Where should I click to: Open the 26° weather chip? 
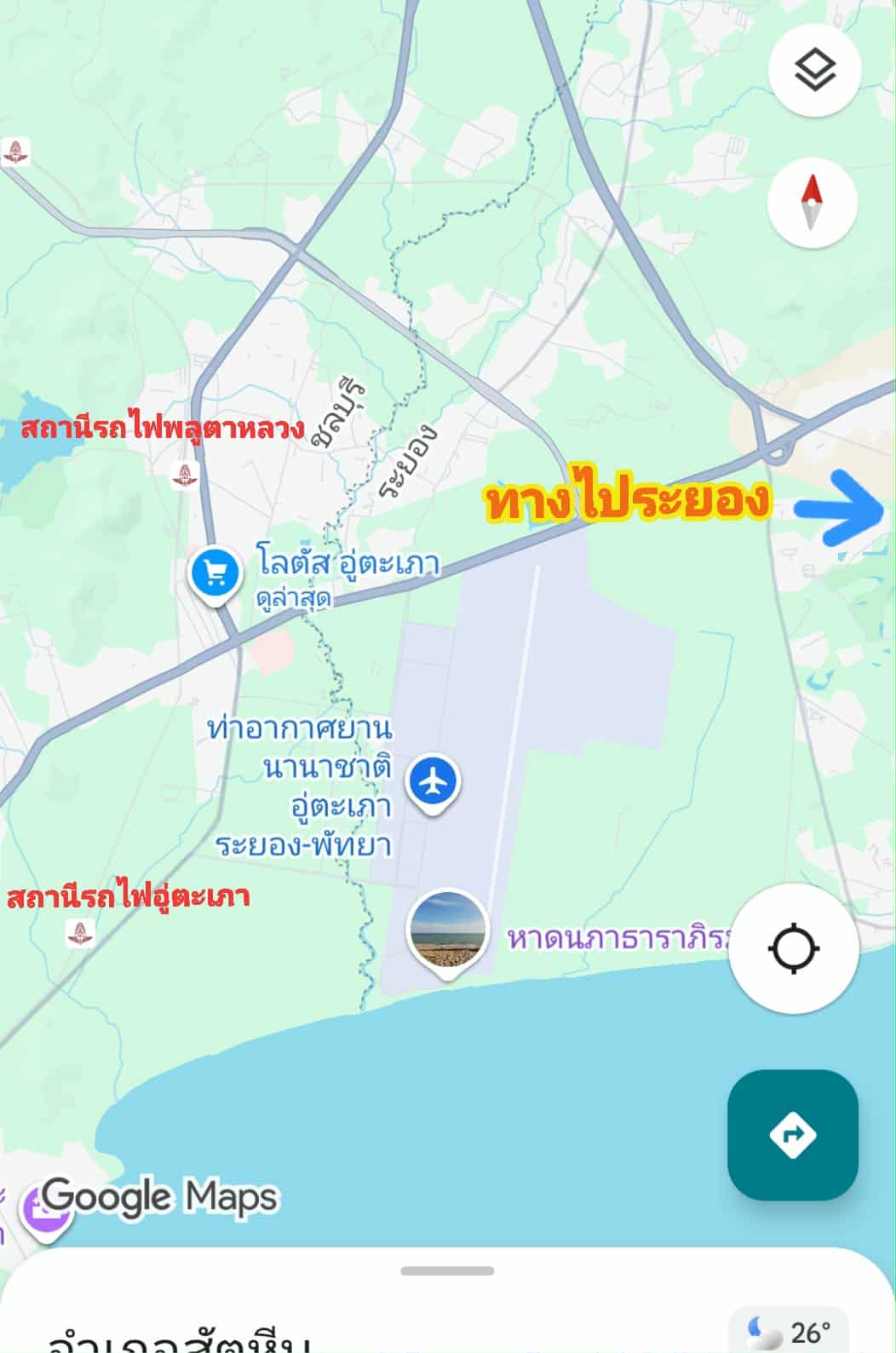coord(789,1331)
